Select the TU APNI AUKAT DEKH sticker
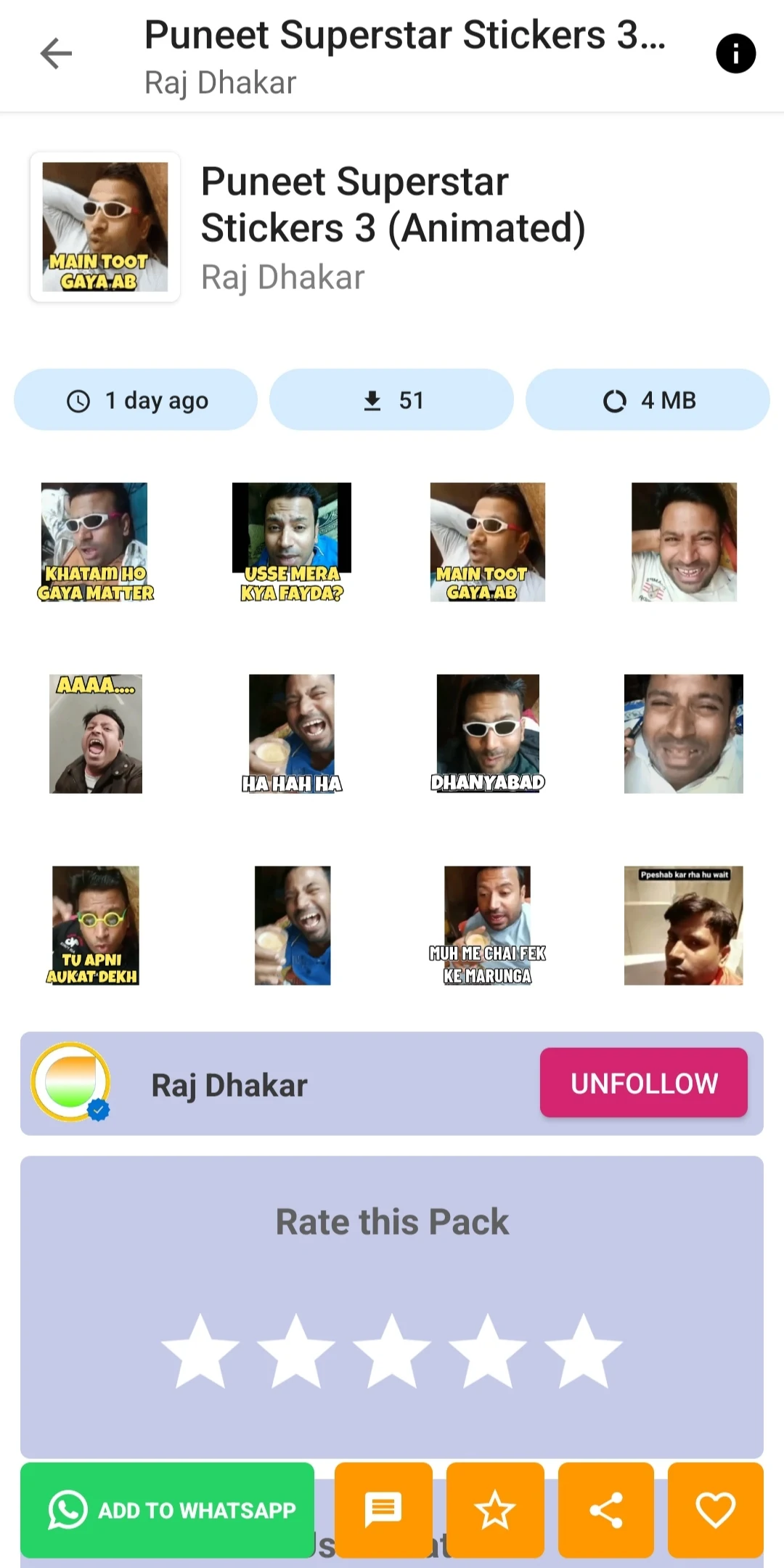This screenshot has width=784, height=1568. [95, 925]
